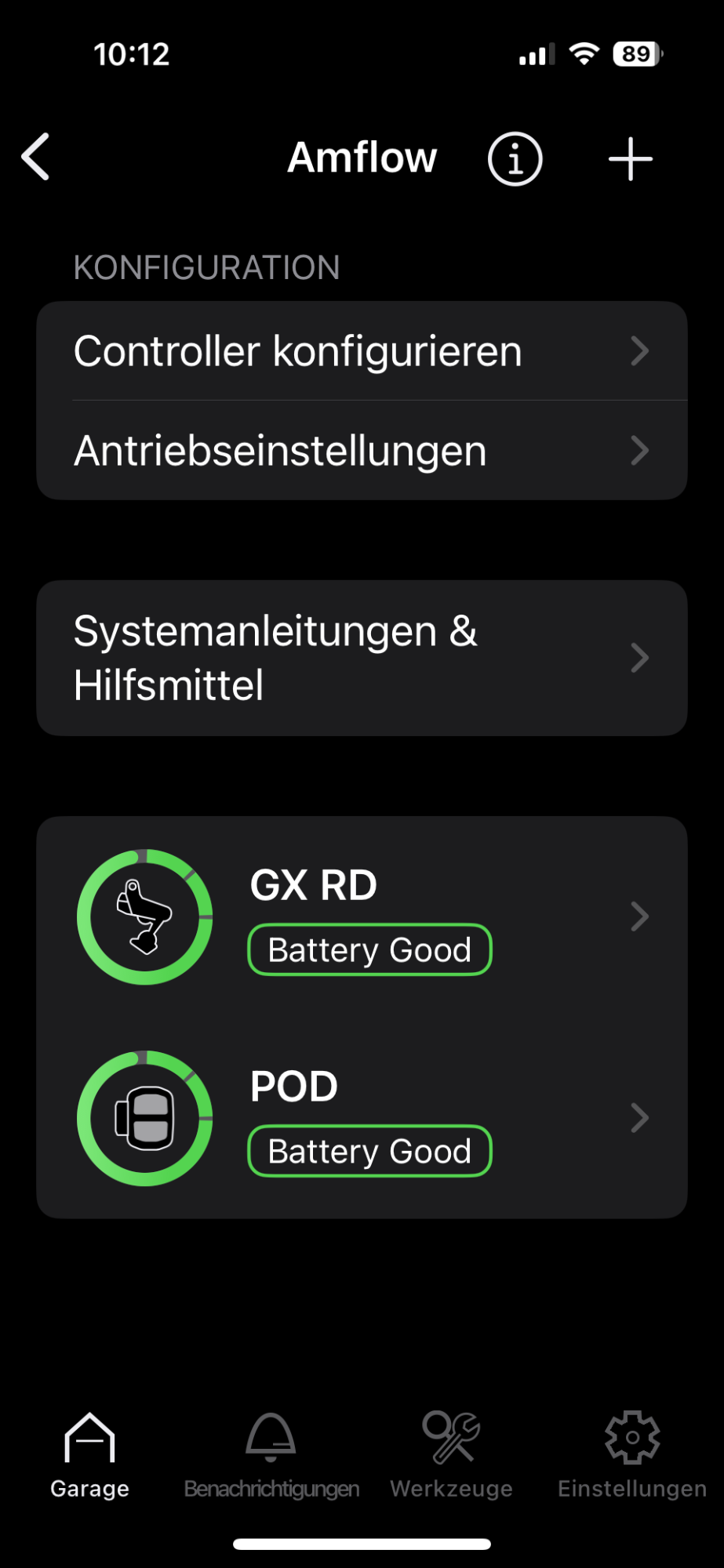
Task: Open Controller konfigurieren
Action: pyautogui.click(x=362, y=351)
